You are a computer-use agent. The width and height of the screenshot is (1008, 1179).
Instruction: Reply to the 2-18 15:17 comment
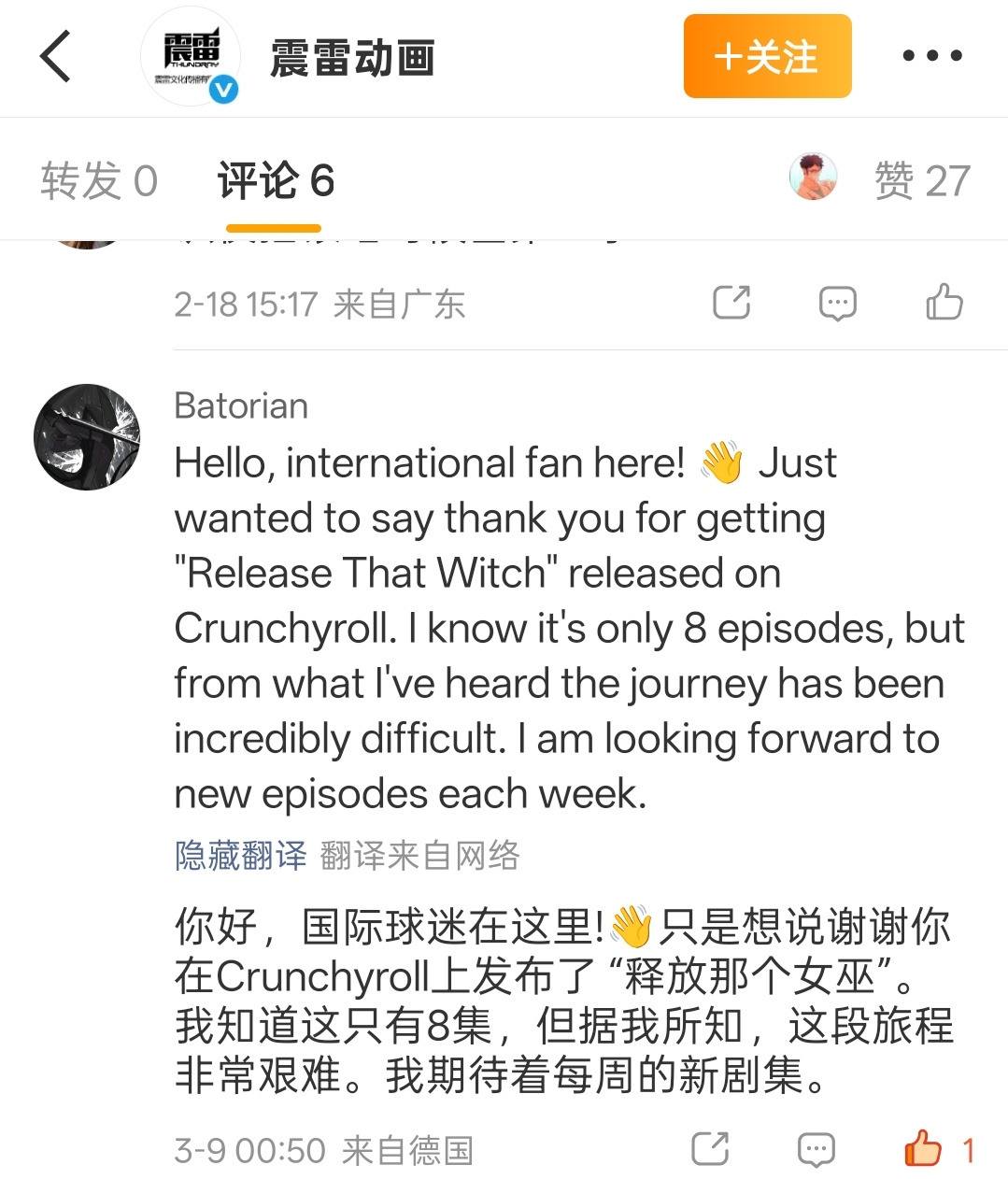click(837, 303)
